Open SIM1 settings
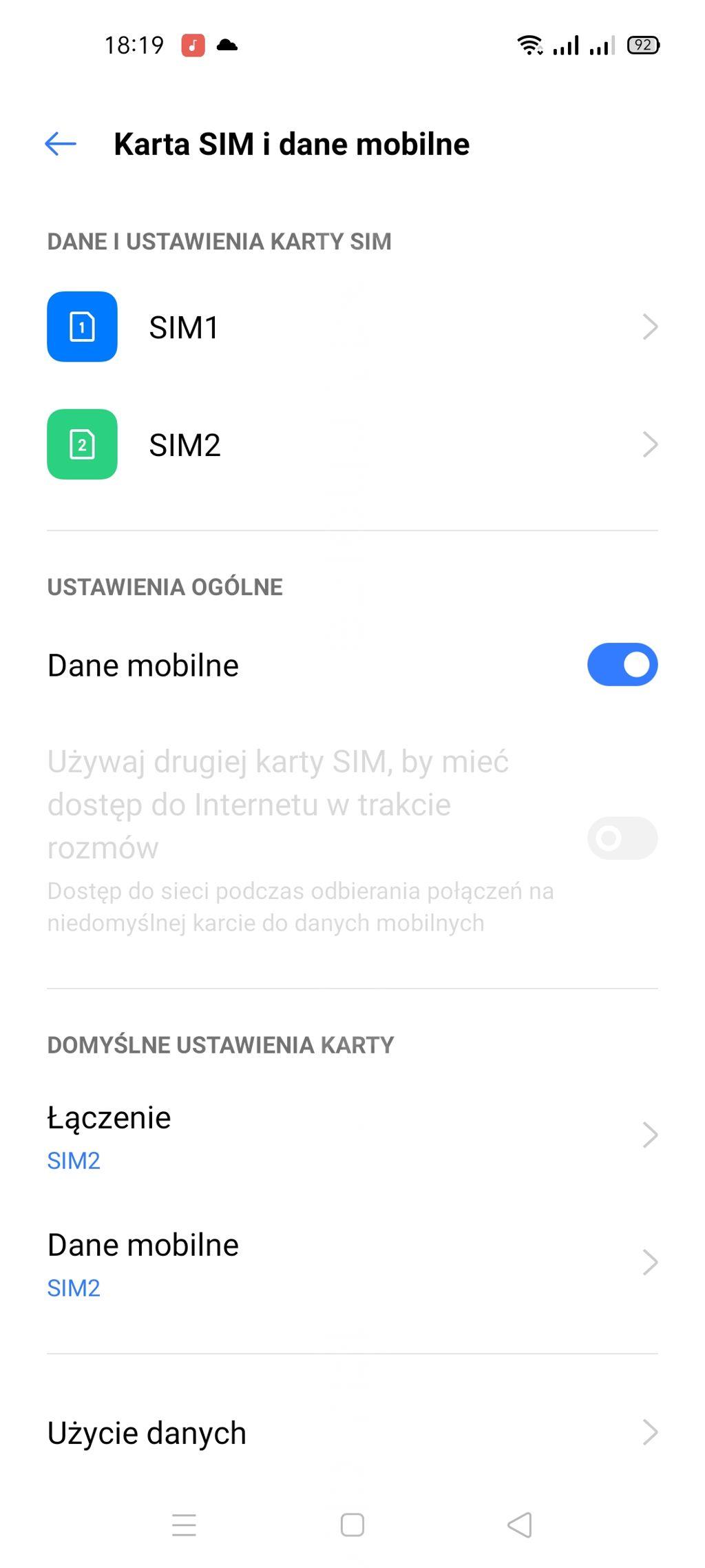Image resolution: width=705 pixels, height=1568 pixels. point(351,327)
